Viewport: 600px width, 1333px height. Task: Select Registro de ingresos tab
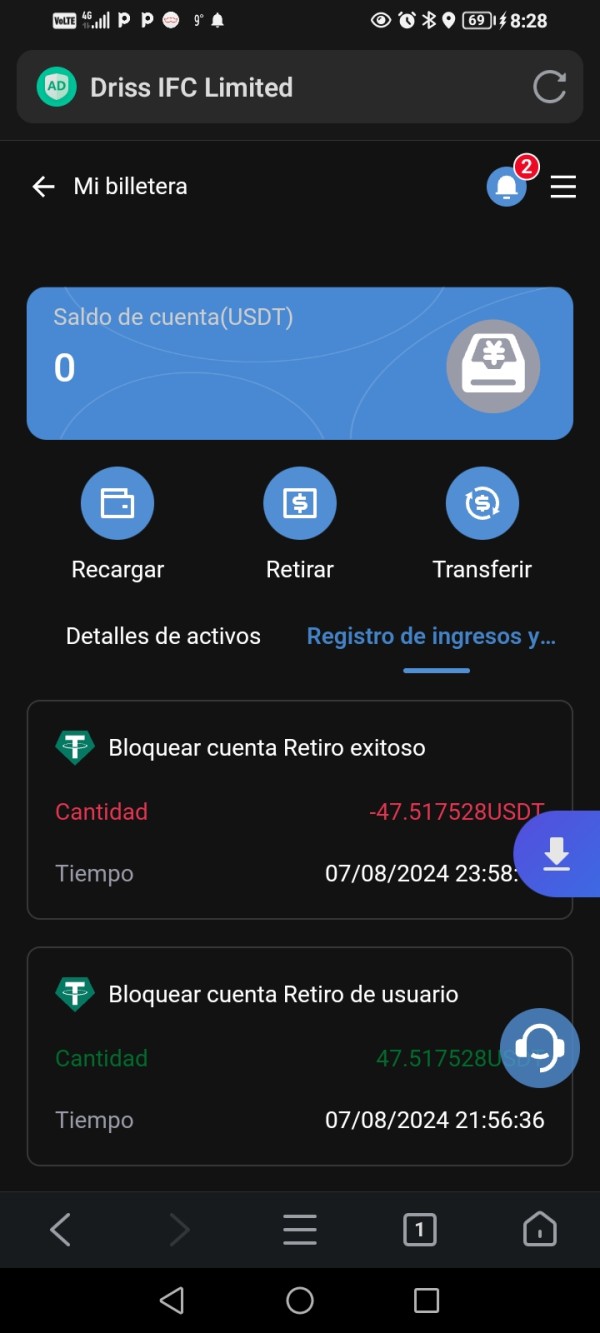[x=431, y=636]
